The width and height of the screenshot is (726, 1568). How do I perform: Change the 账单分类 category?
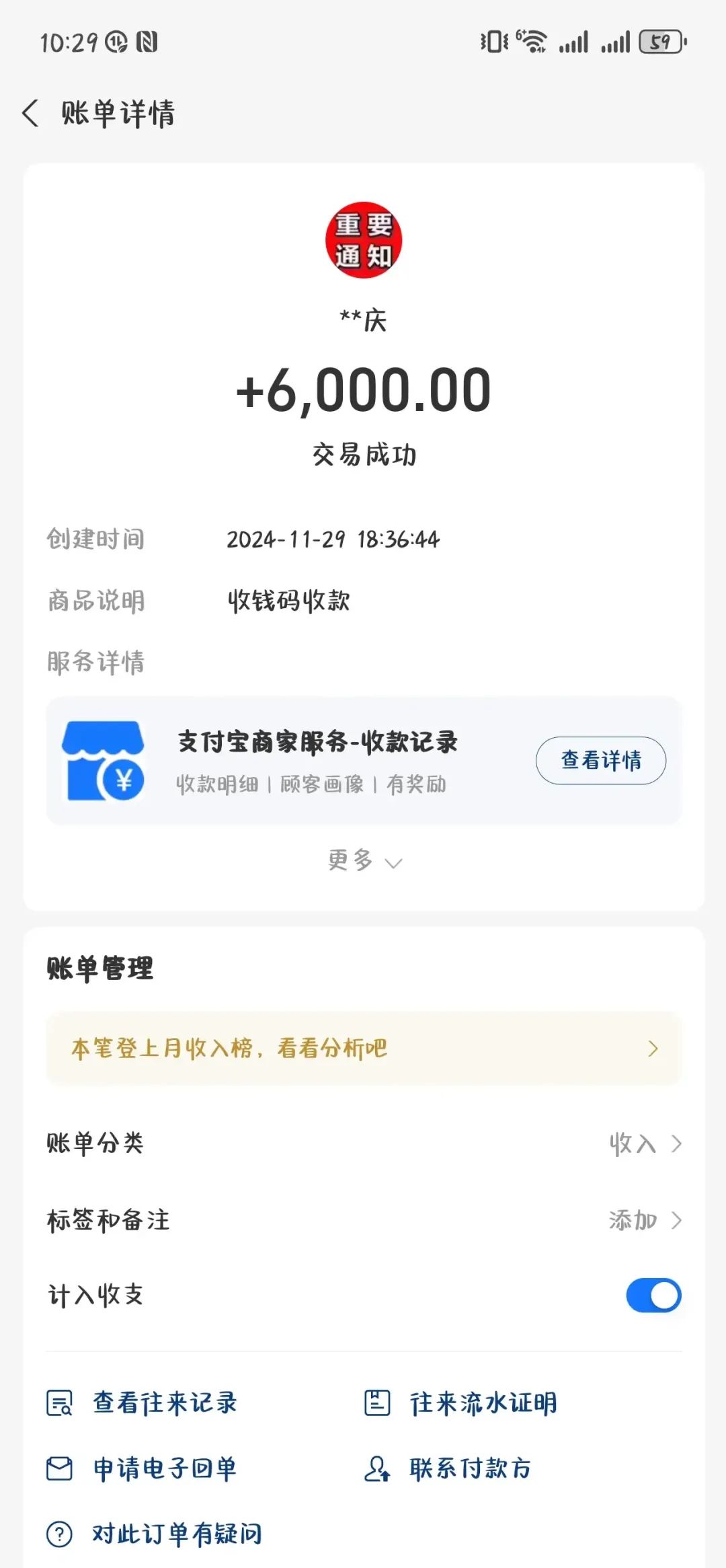[364, 1143]
